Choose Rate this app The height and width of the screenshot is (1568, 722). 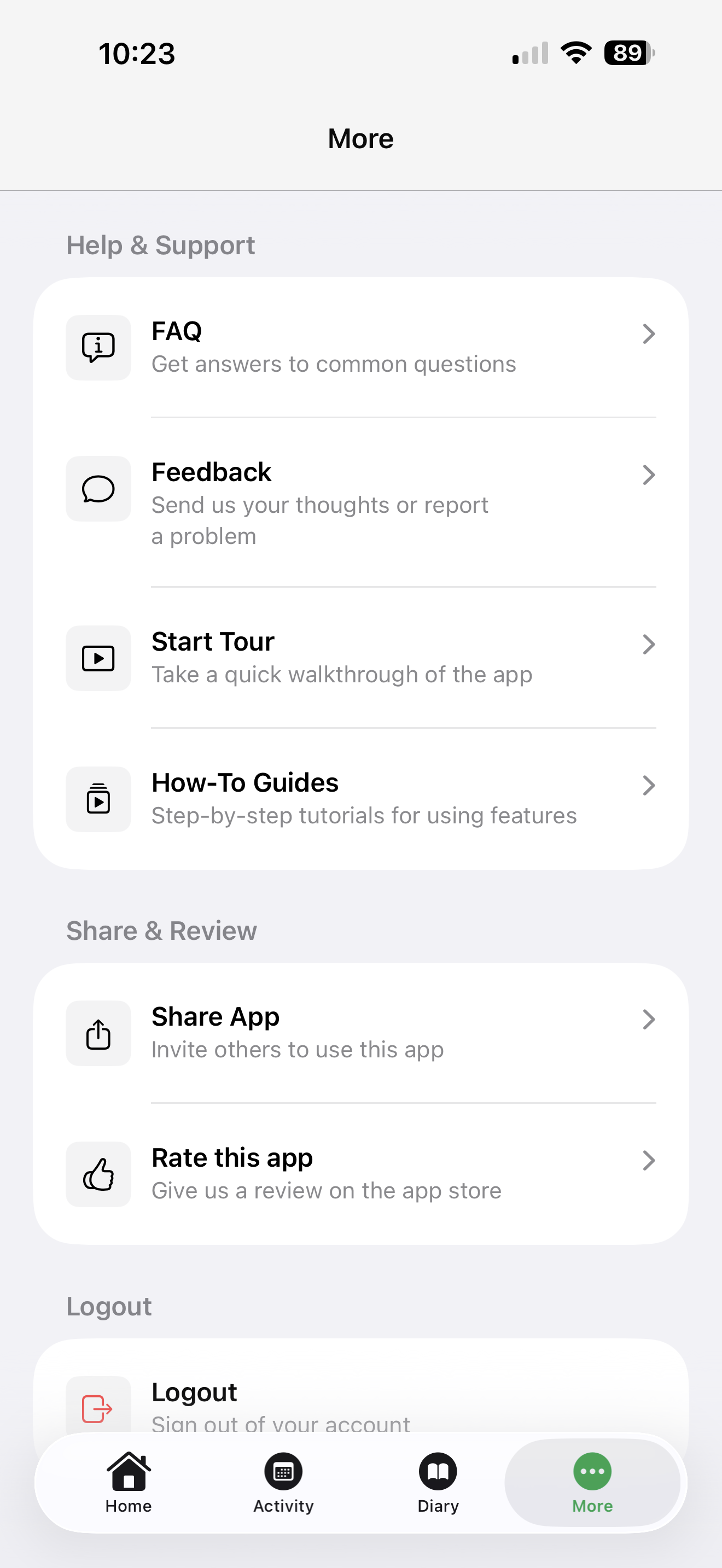[x=360, y=1174]
